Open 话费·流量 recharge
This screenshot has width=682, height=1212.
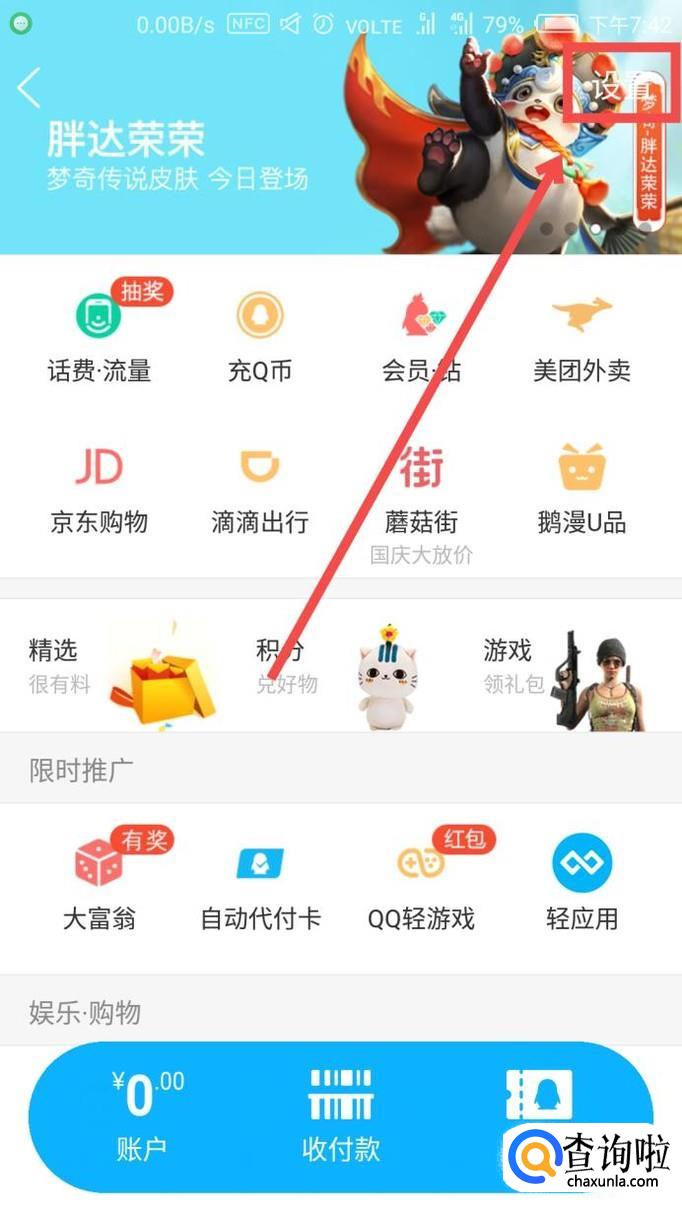coord(99,335)
